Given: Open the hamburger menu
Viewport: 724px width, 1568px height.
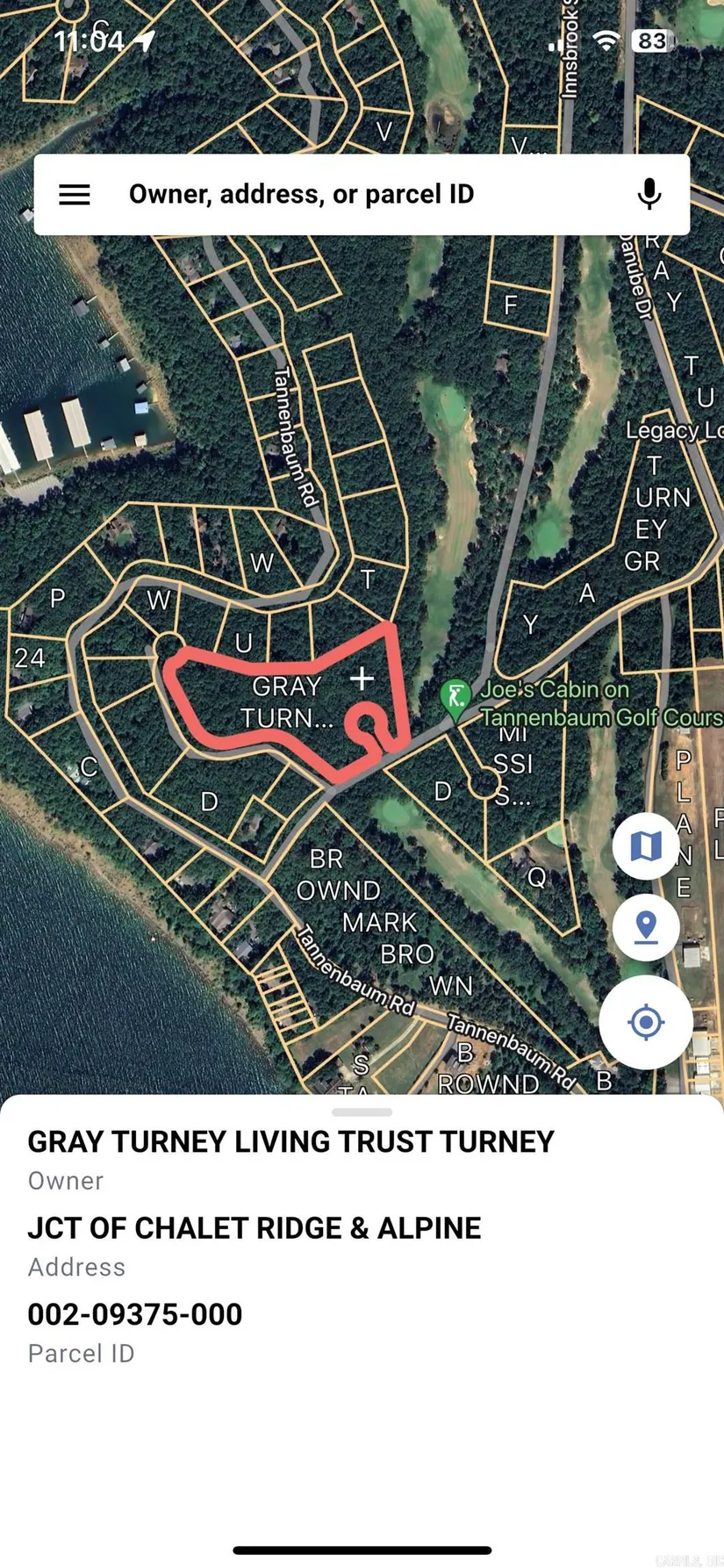Looking at the screenshot, I should coord(75,194).
